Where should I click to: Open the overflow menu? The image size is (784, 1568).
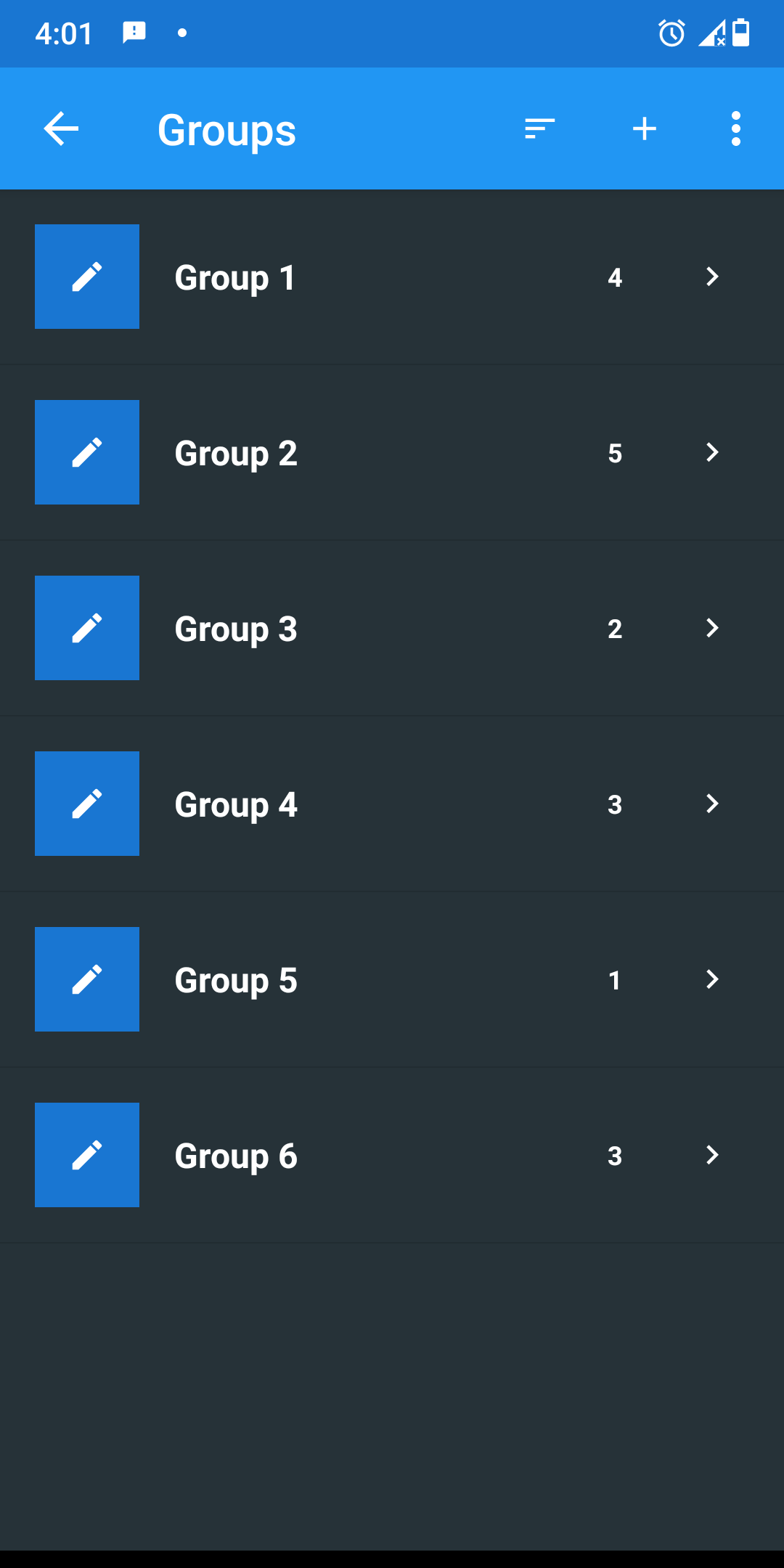pyautogui.click(x=735, y=129)
